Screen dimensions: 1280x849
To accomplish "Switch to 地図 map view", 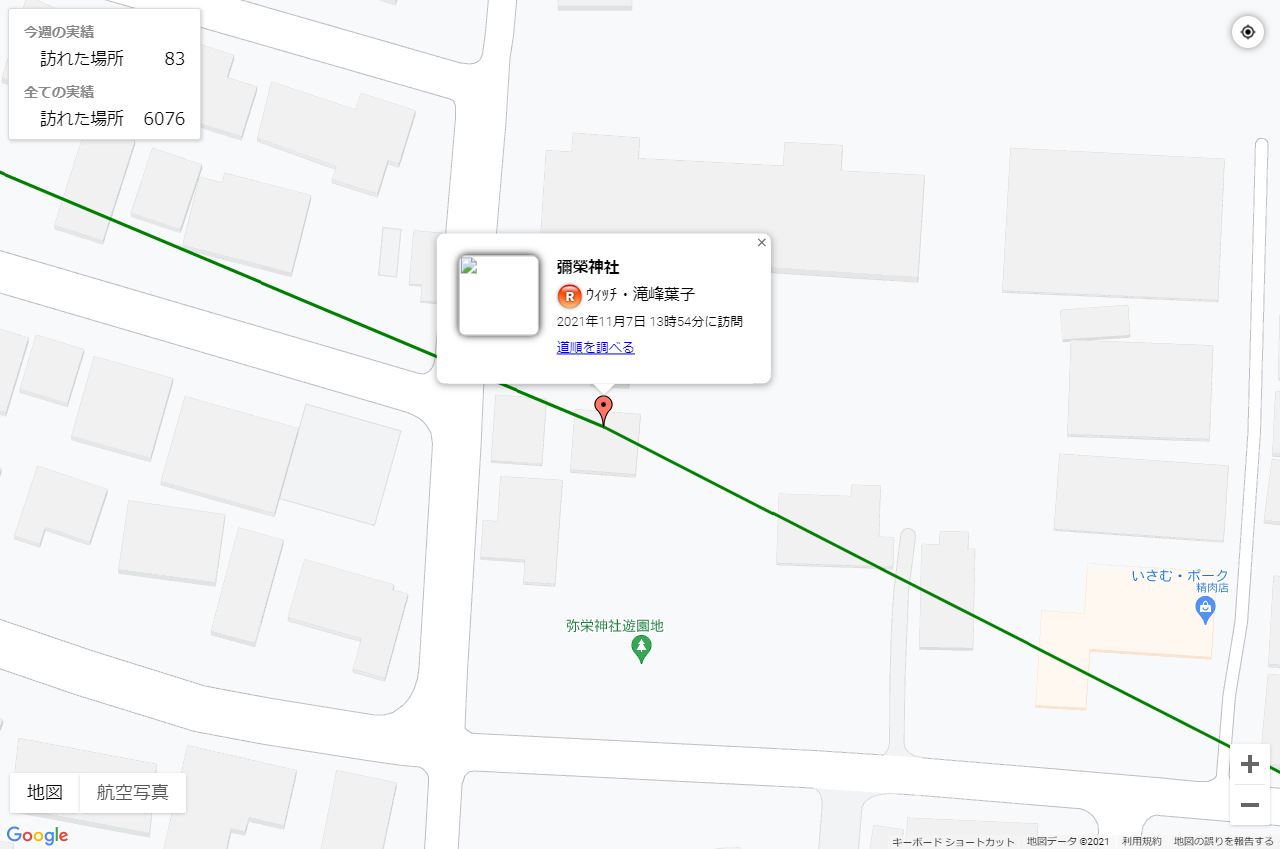I will (x=45, y=793).
